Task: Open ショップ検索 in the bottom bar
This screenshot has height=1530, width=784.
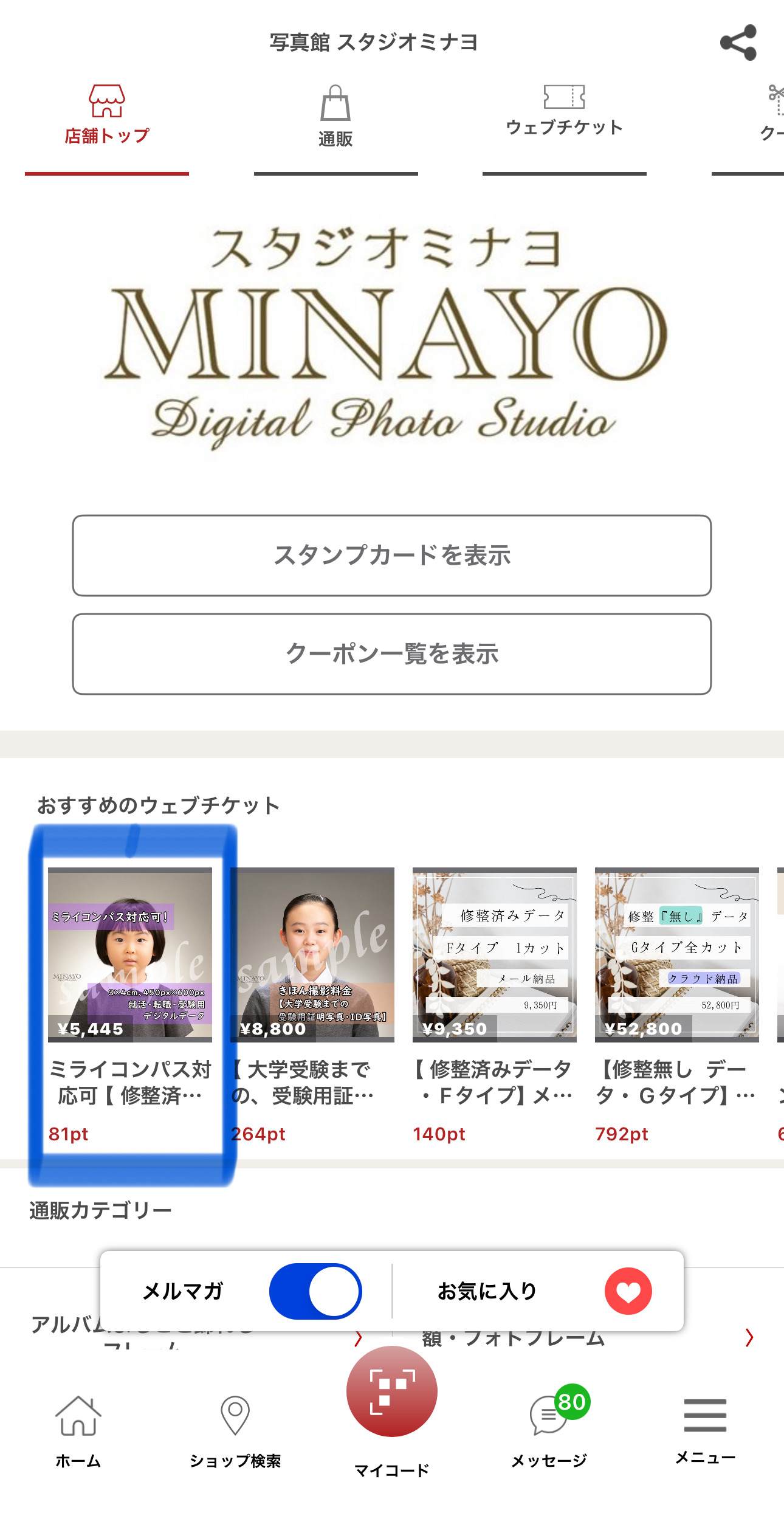Action: pyautogui.click(x=235, y=1432)
